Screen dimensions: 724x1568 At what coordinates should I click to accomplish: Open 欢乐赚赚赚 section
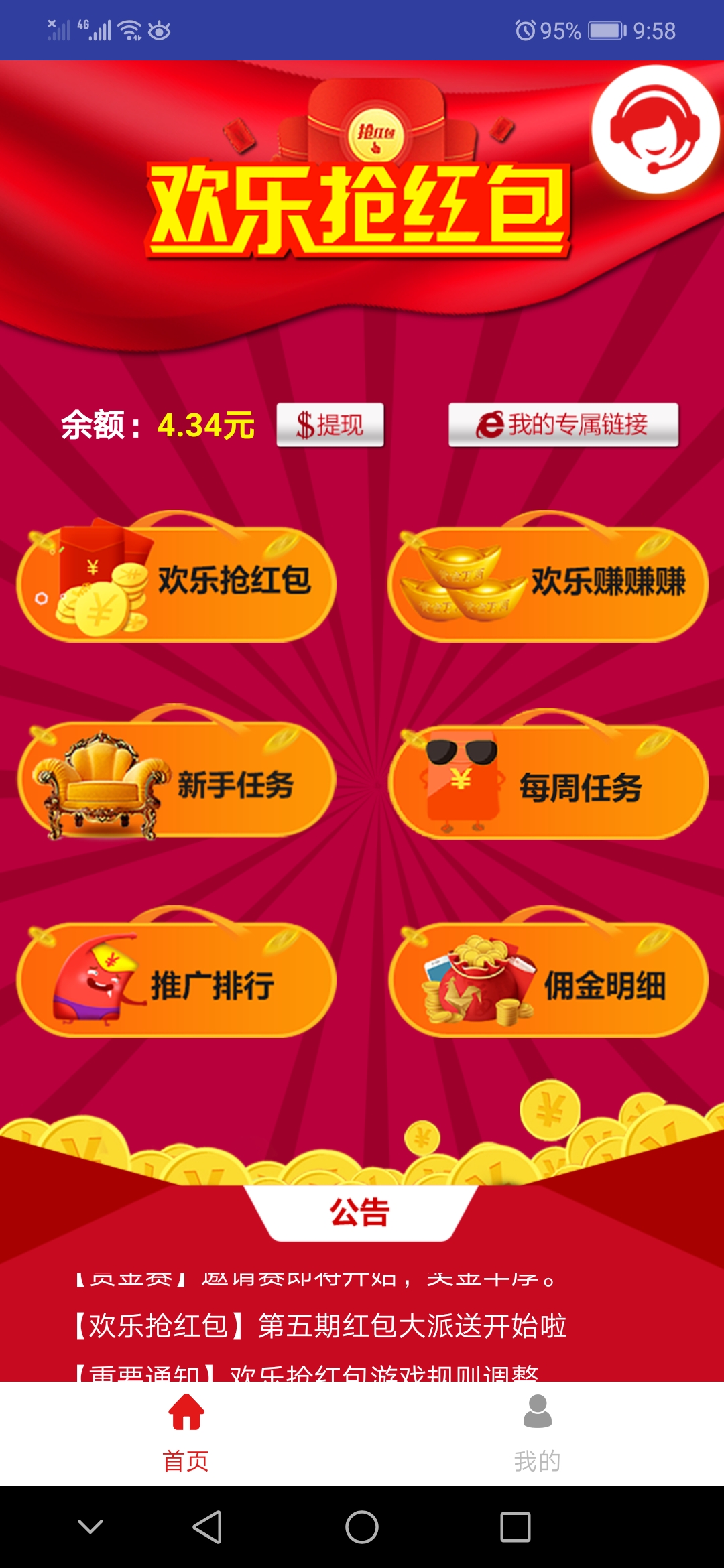(x=547, y=582)
